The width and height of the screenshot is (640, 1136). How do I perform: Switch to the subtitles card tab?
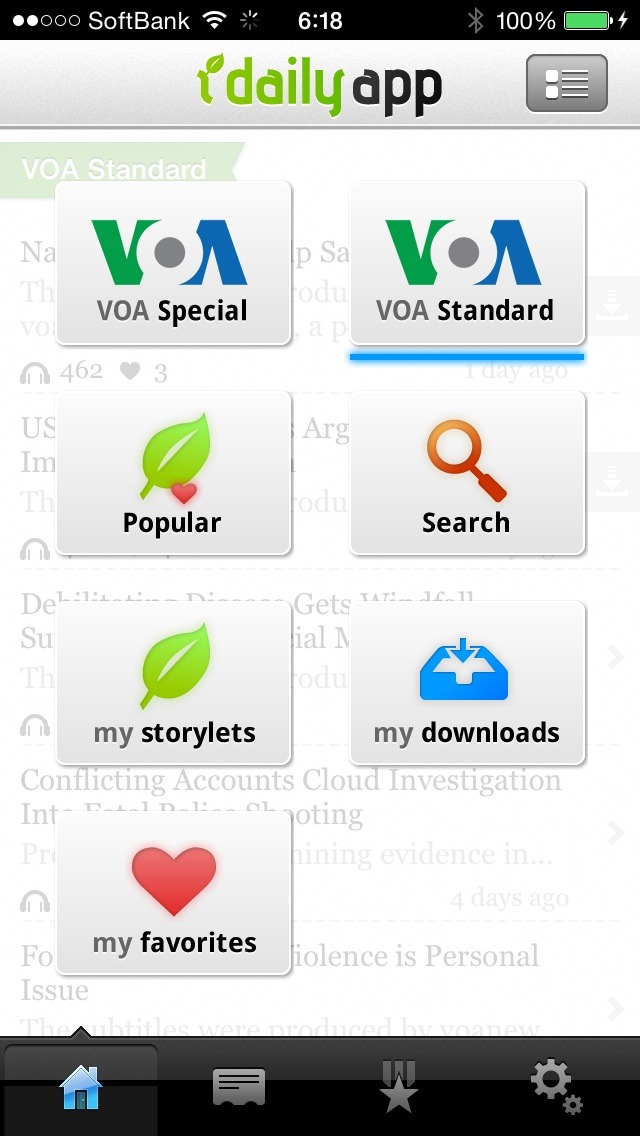239,1088
